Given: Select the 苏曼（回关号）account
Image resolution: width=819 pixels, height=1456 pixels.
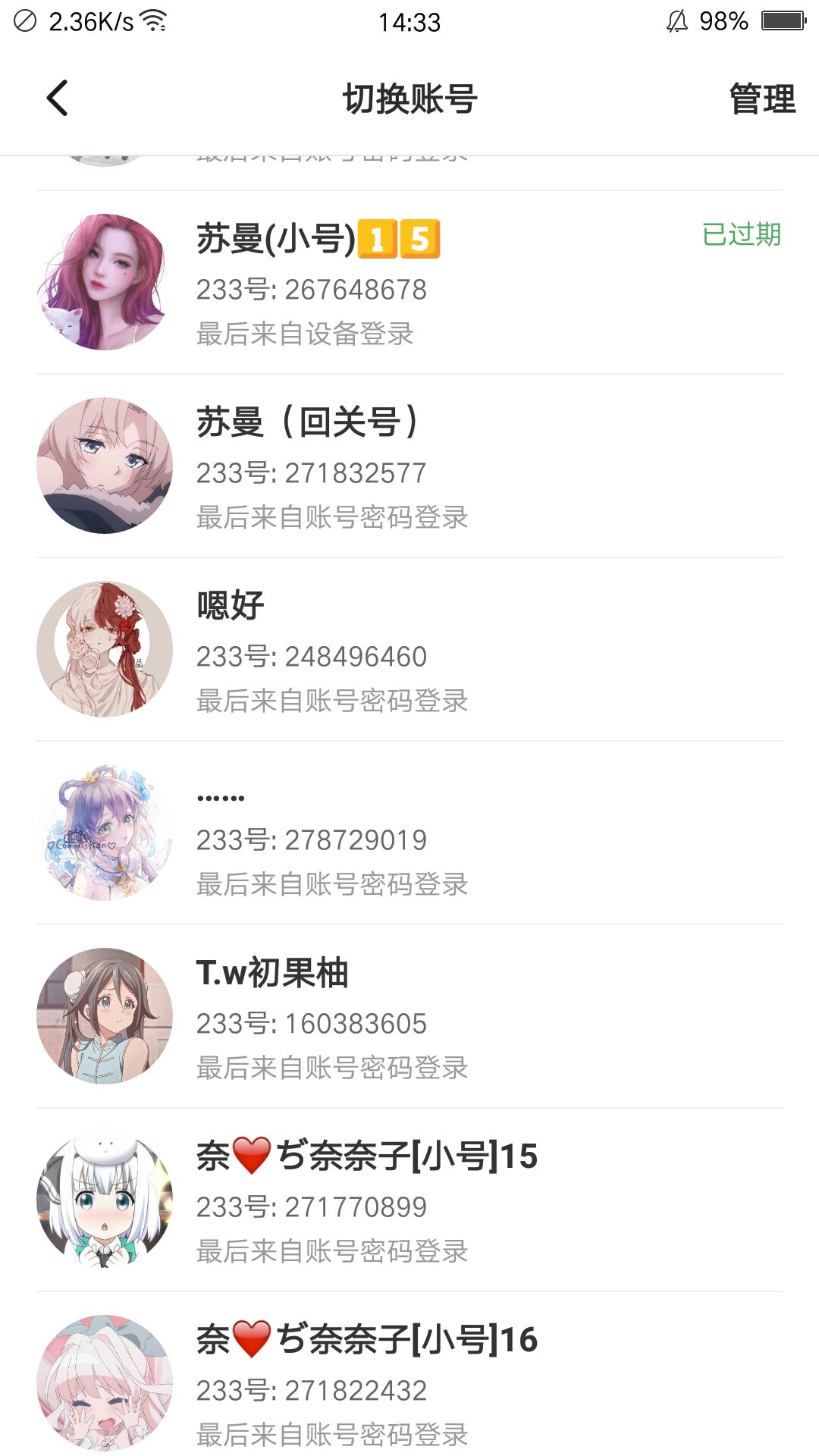Looking at the screenshot, I should [409, 466].
